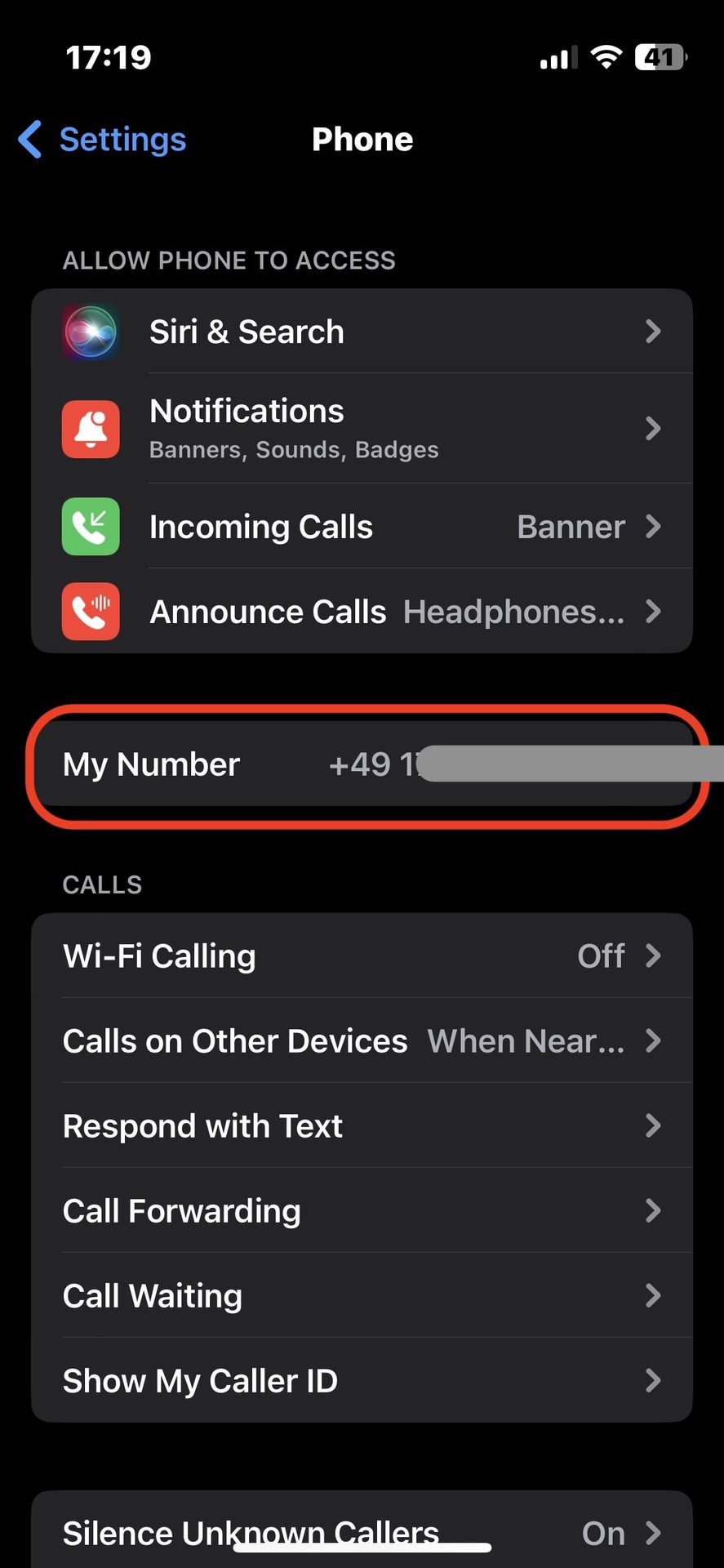Open Announce Calls settings
The height and width of the screenshot is (1568, 724).
(x=362, y=612)
